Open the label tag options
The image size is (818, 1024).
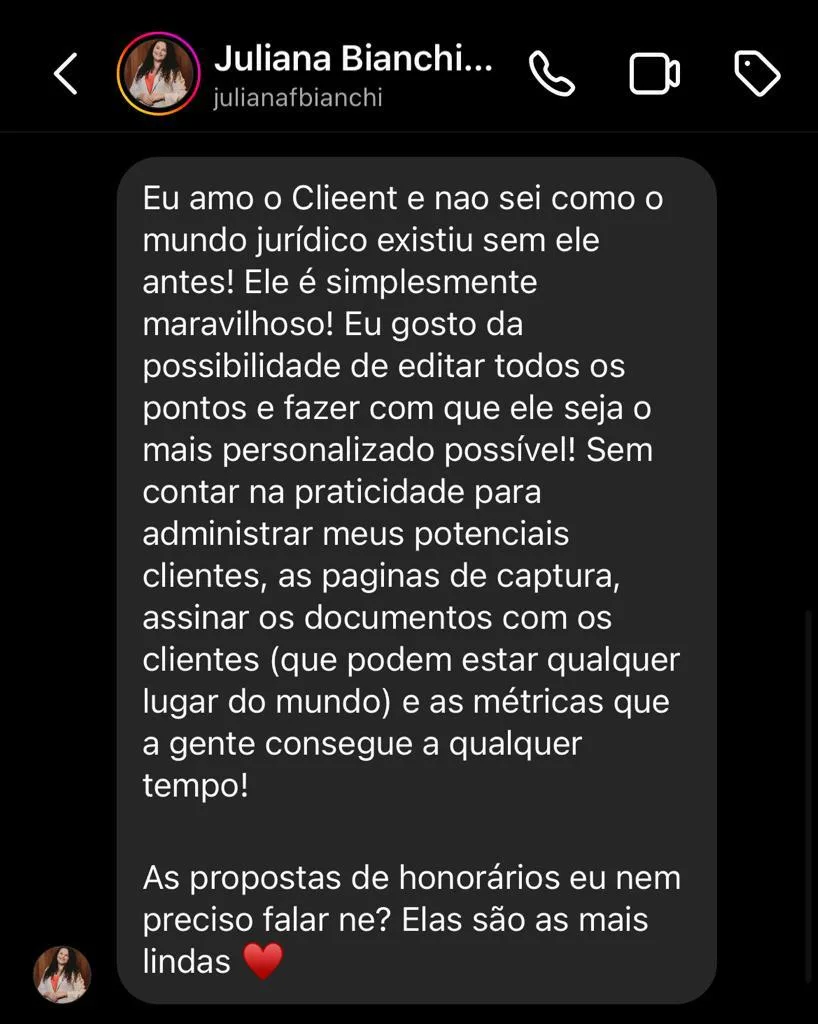pos(756,74)
